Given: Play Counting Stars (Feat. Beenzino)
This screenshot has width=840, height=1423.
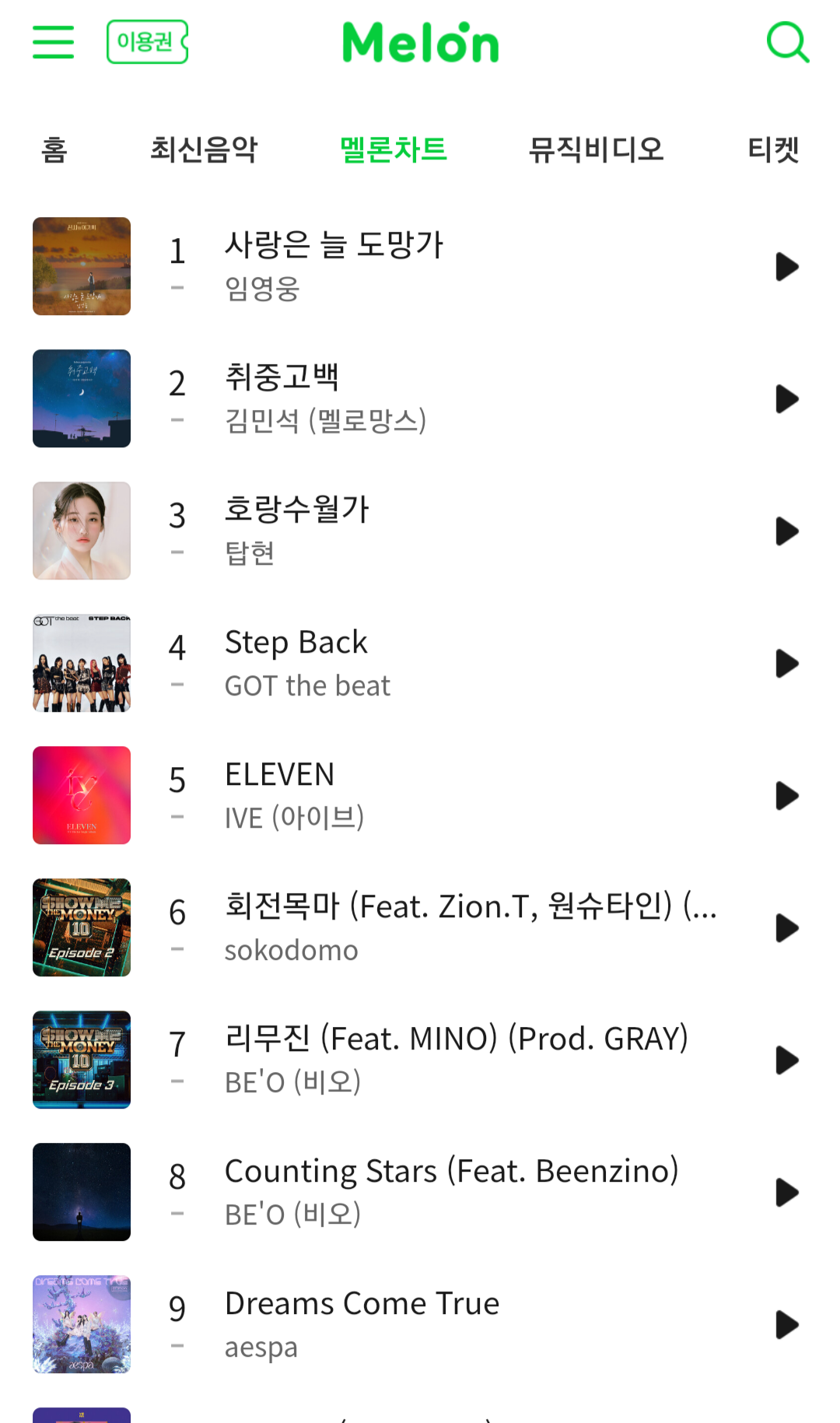Looking at the screenshot, I should [787, 1193].
